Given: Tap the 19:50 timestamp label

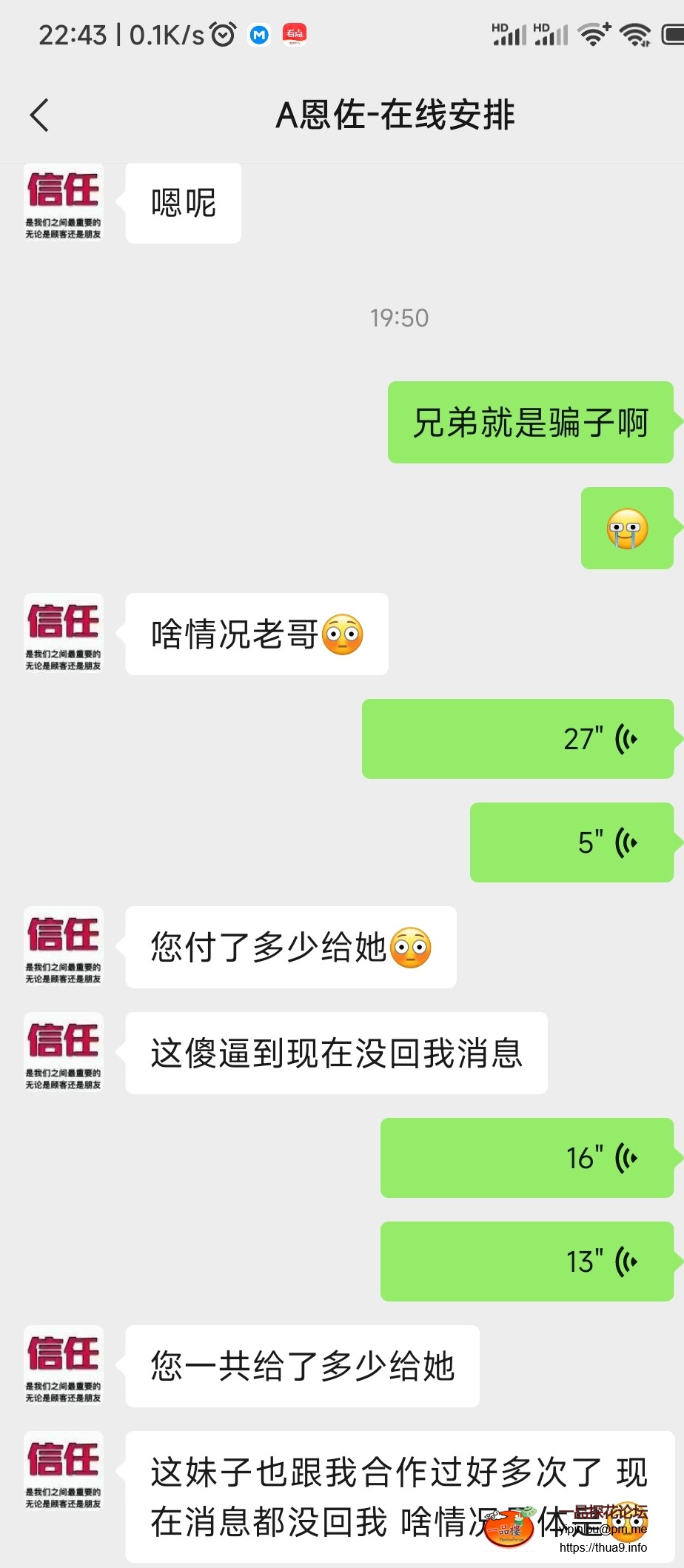Looking at the screenshot, I should click(x=400, y=318).
